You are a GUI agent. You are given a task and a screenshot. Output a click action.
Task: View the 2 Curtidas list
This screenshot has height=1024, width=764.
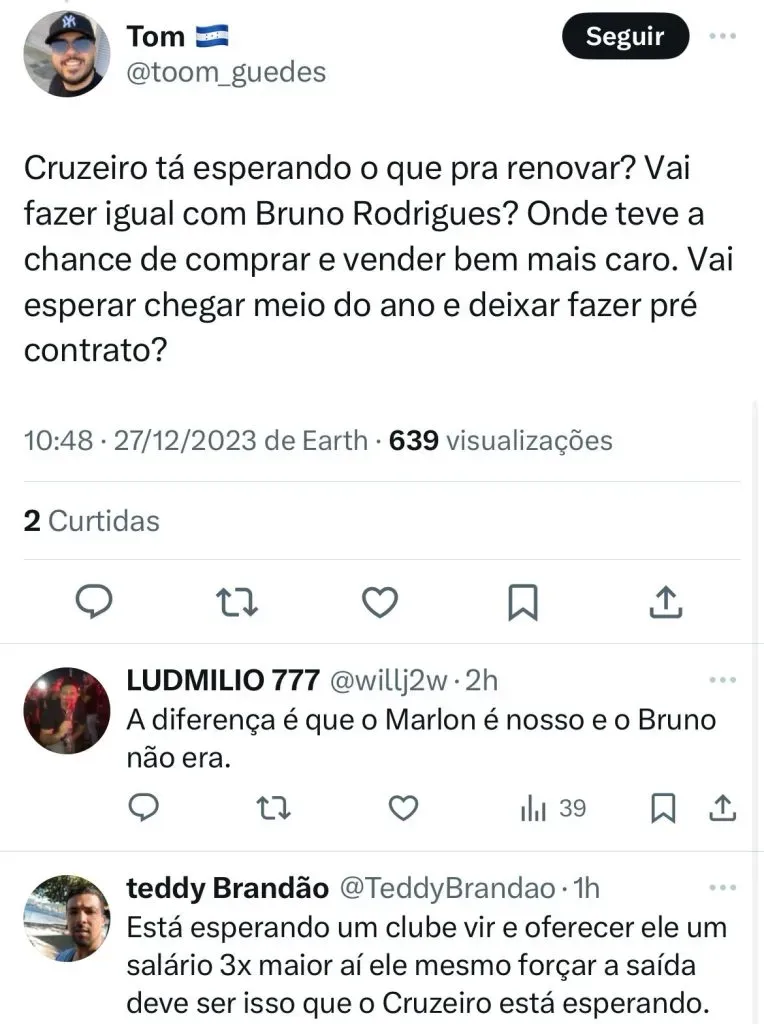point(91,521)
